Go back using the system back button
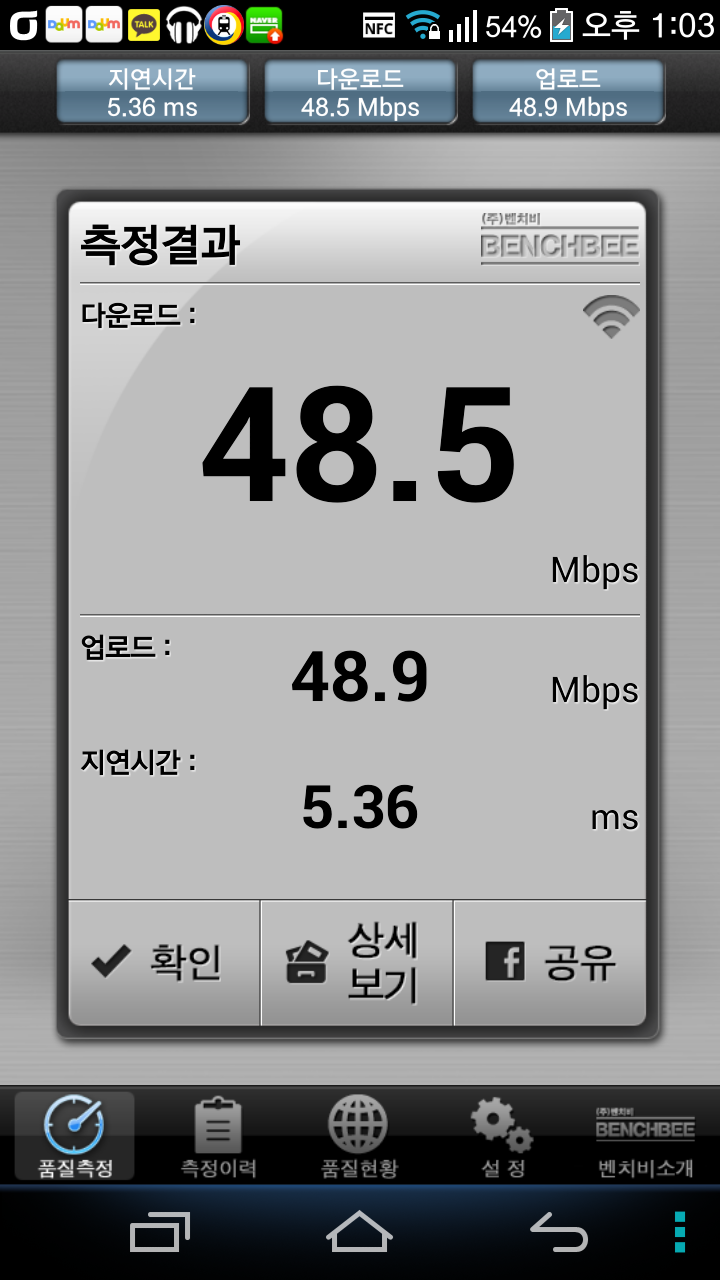This screenshot has width=720, height=1280. 559,1232
